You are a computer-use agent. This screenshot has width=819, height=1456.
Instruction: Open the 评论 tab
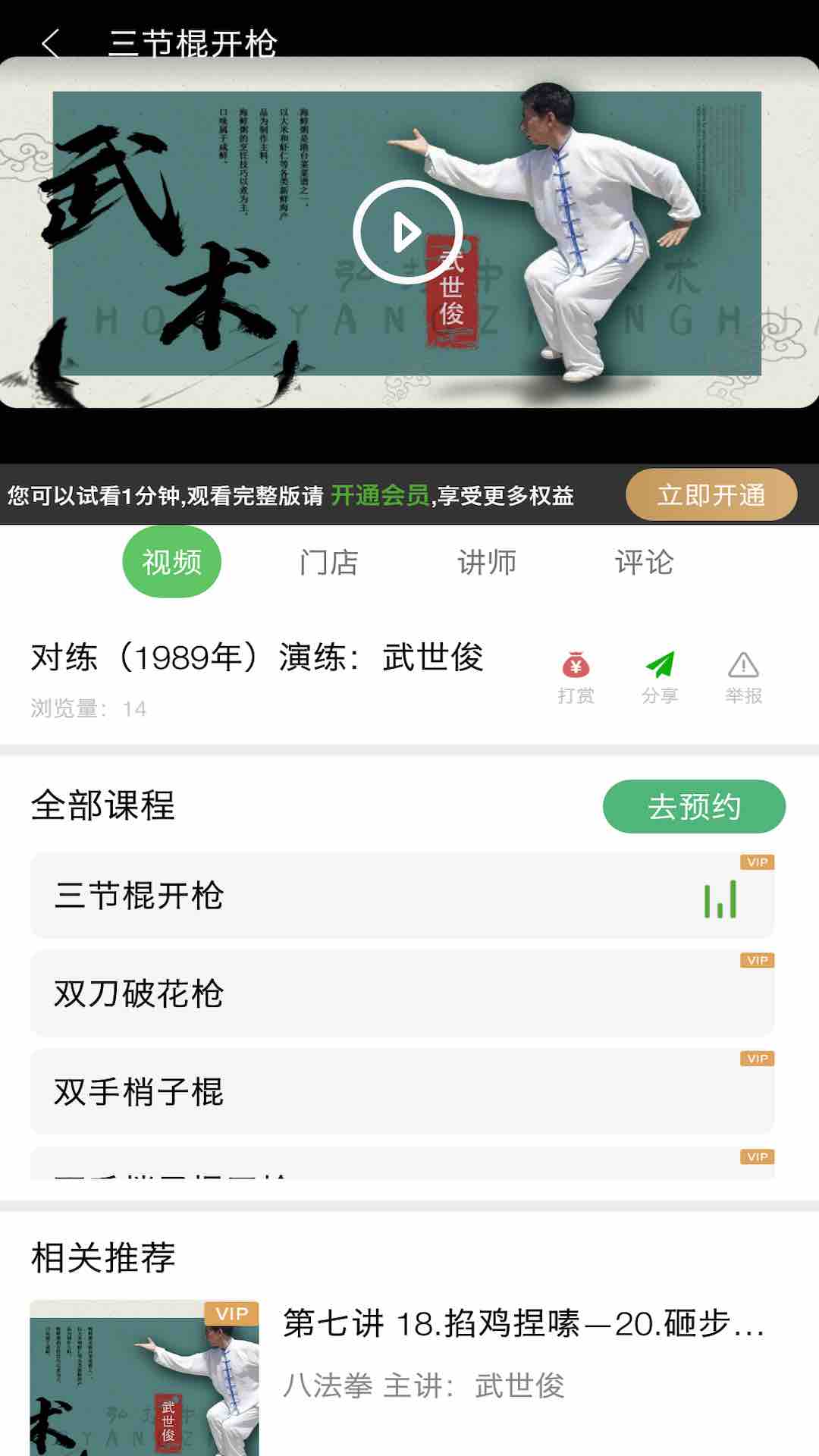pos(644,562)
